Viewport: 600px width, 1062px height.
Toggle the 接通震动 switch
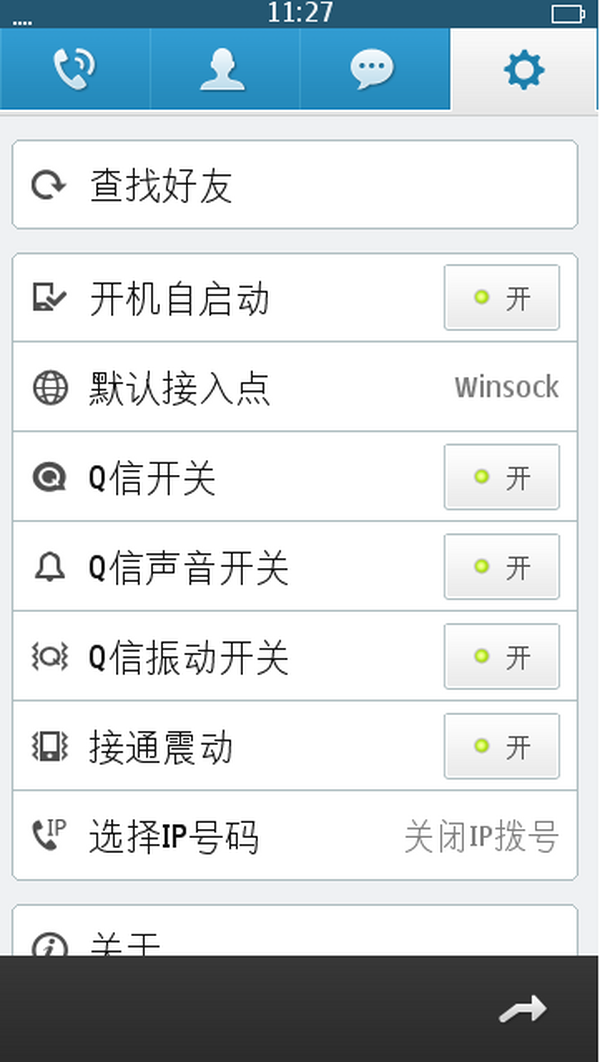click(x=502, y=746)
